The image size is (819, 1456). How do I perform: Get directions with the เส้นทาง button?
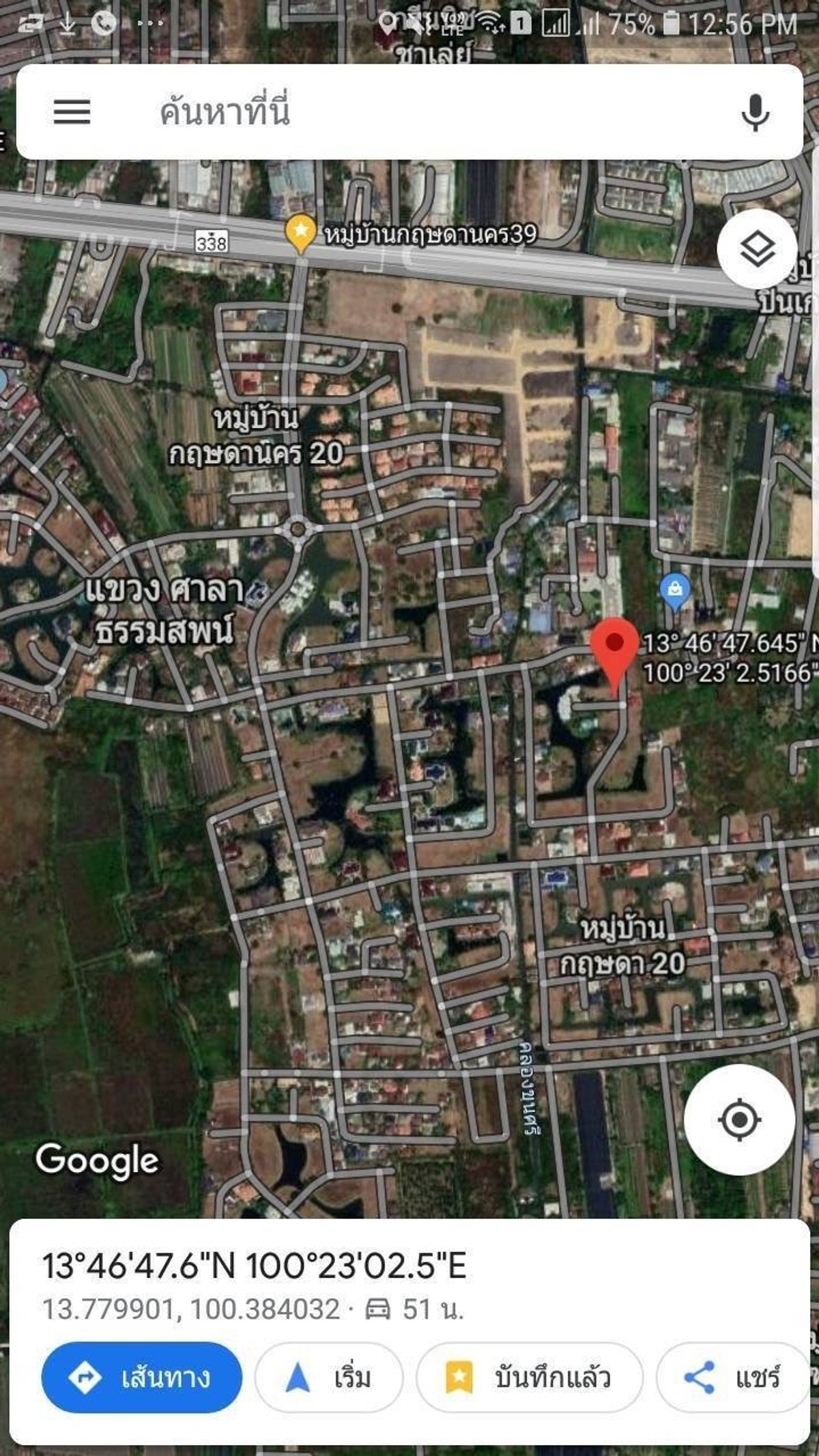[x=142, y=1378]
